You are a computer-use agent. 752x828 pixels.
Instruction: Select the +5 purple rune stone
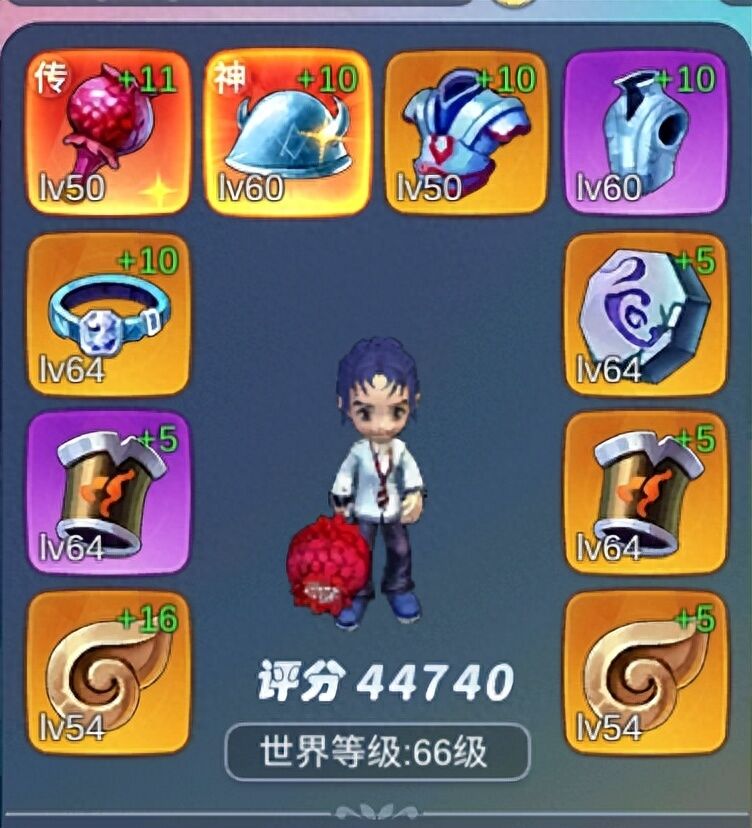click(x=645, y=310)
